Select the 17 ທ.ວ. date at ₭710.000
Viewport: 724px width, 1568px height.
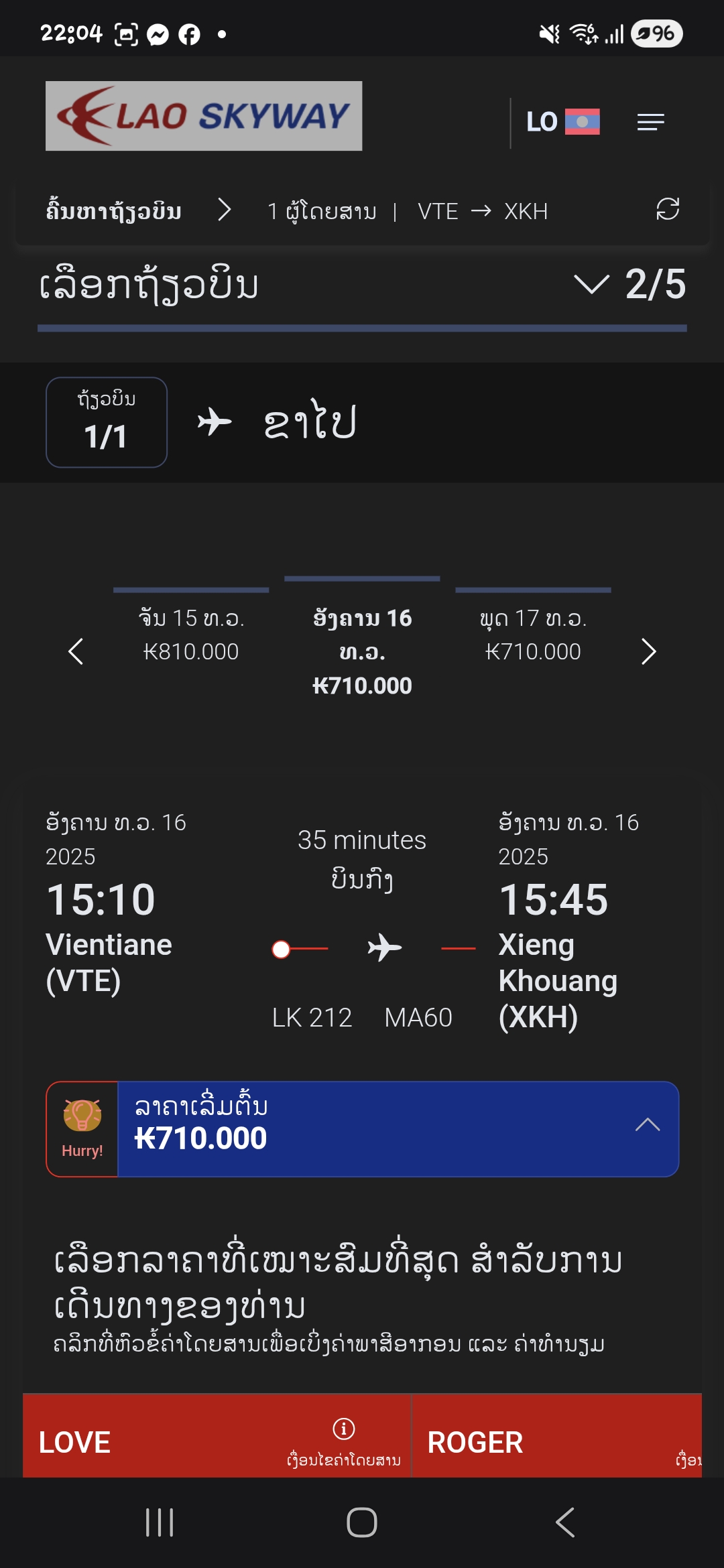tap(533, 634)
